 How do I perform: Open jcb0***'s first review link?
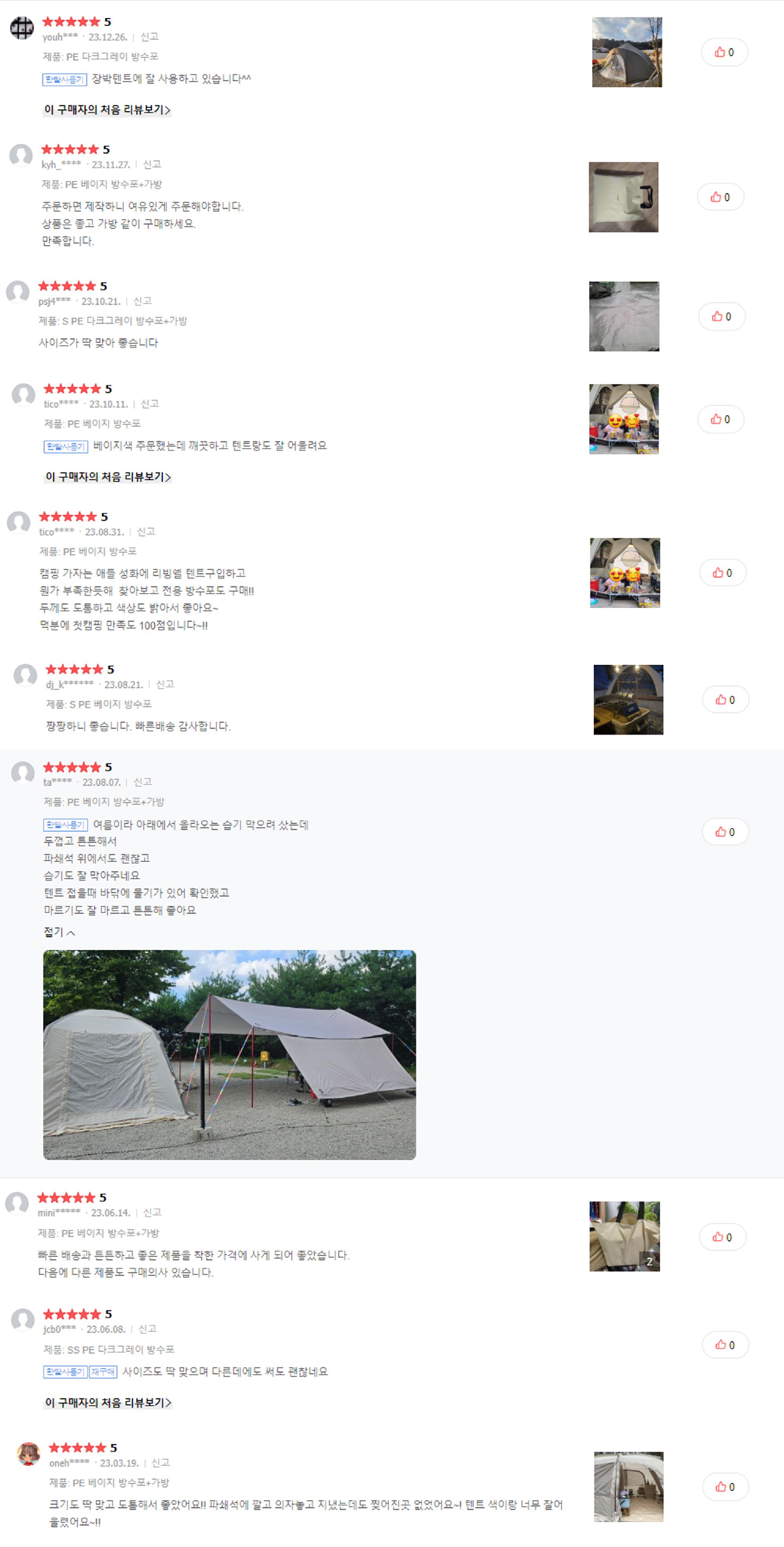pyautogui.click(x=108, y=1403)
